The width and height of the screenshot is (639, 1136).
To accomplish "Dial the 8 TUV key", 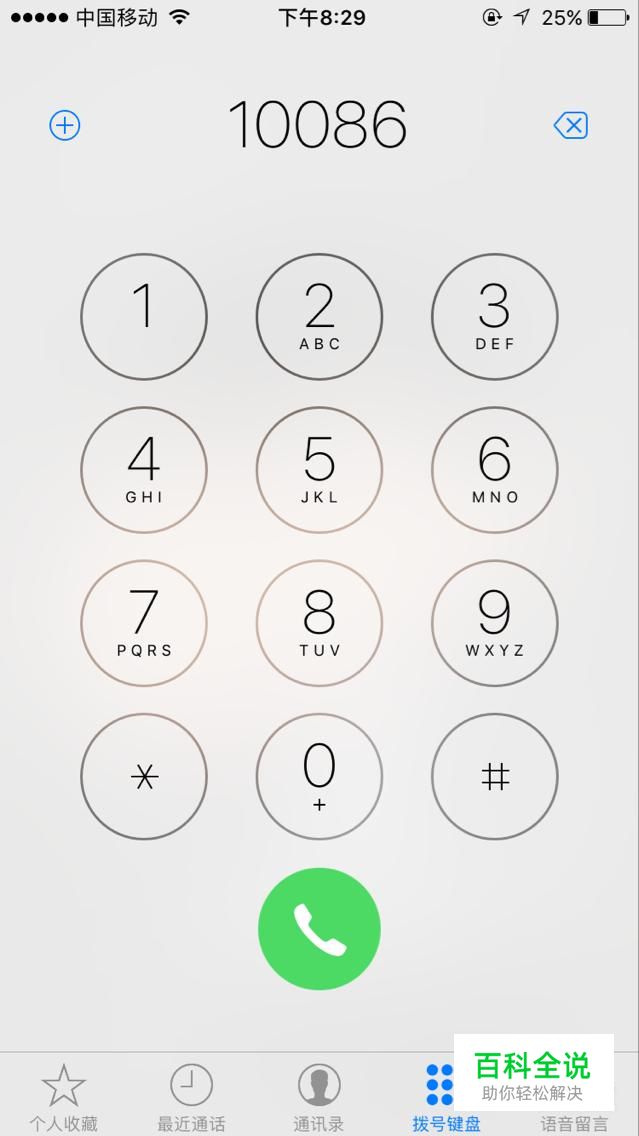I will tap(319, 623).
